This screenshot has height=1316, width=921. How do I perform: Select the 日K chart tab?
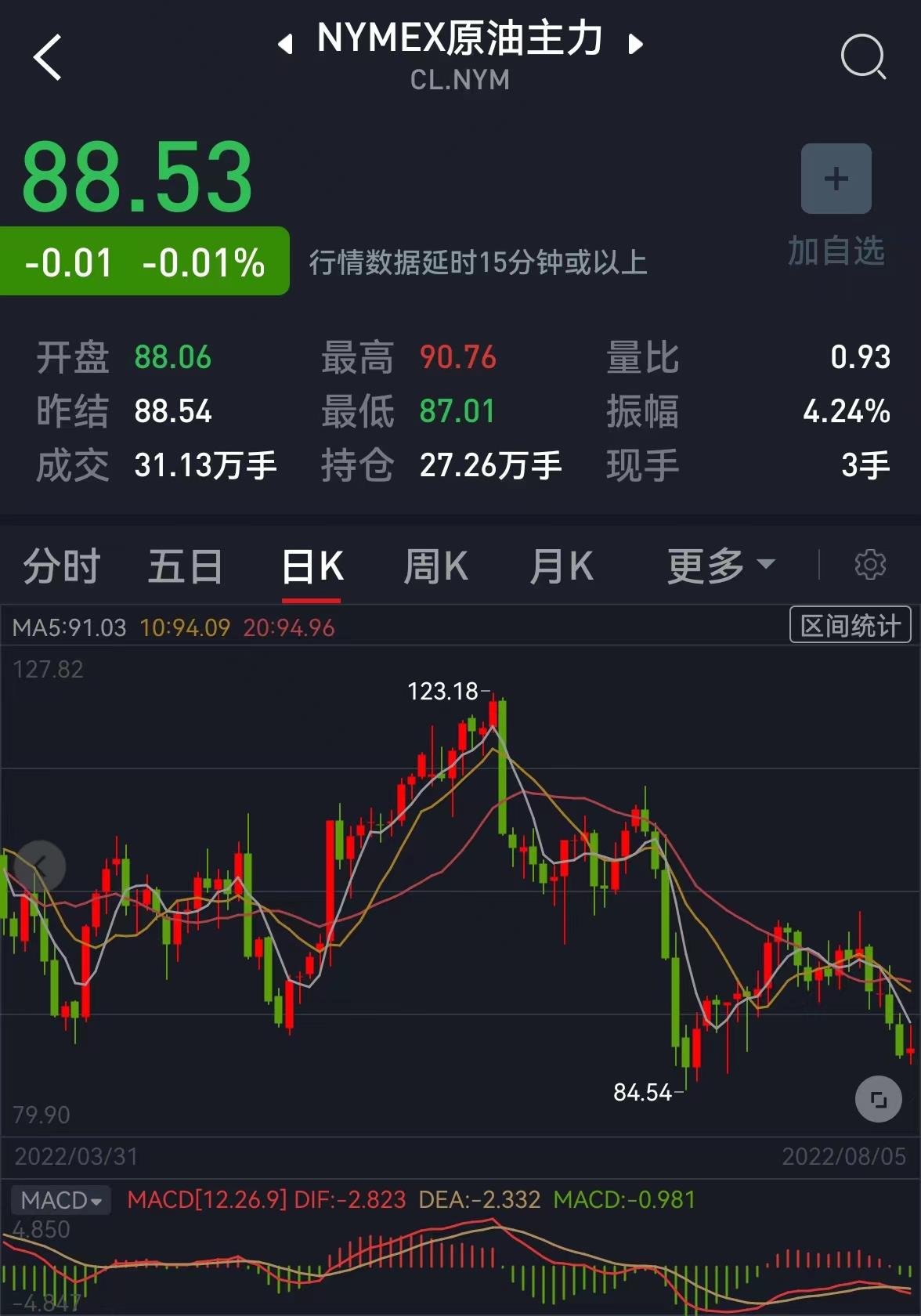312,566
